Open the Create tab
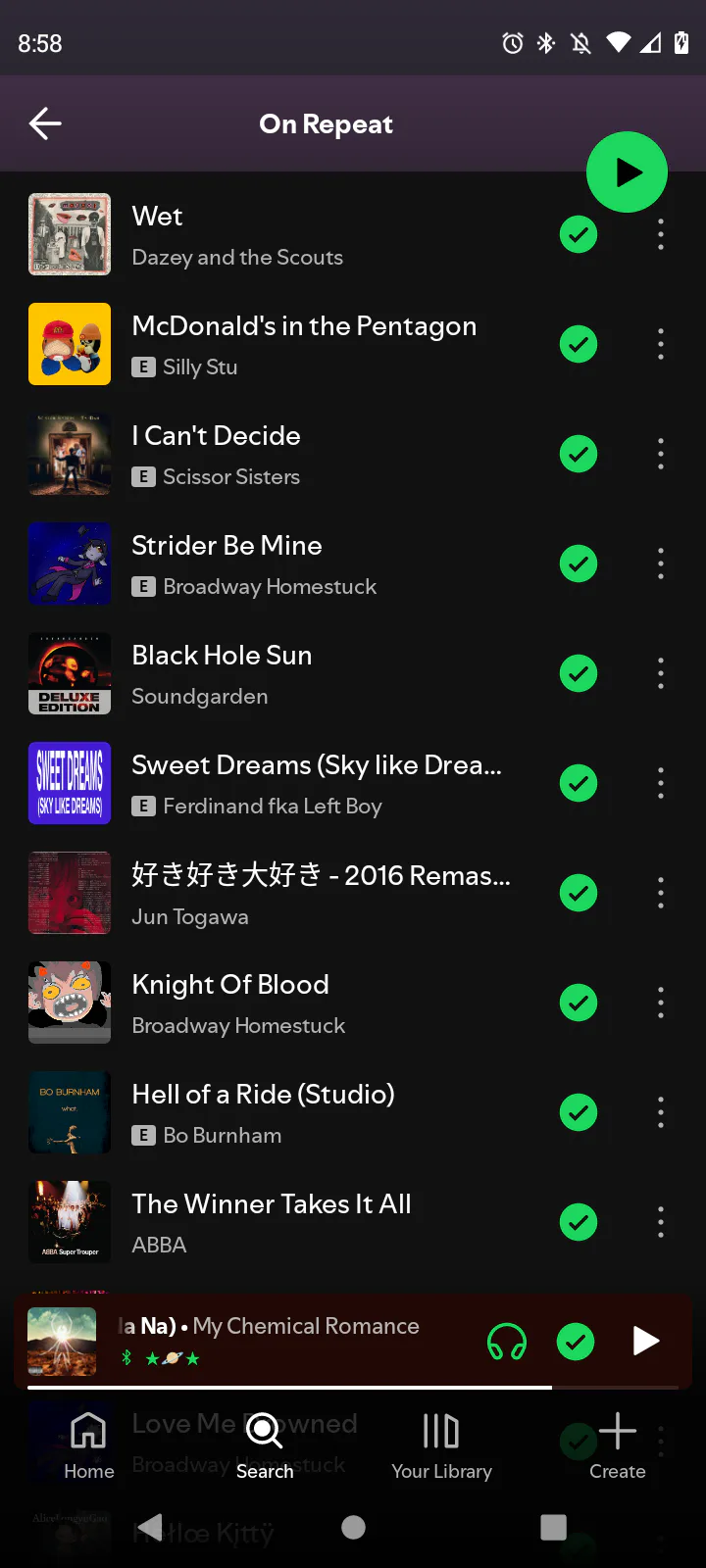 click(618, 1445)
